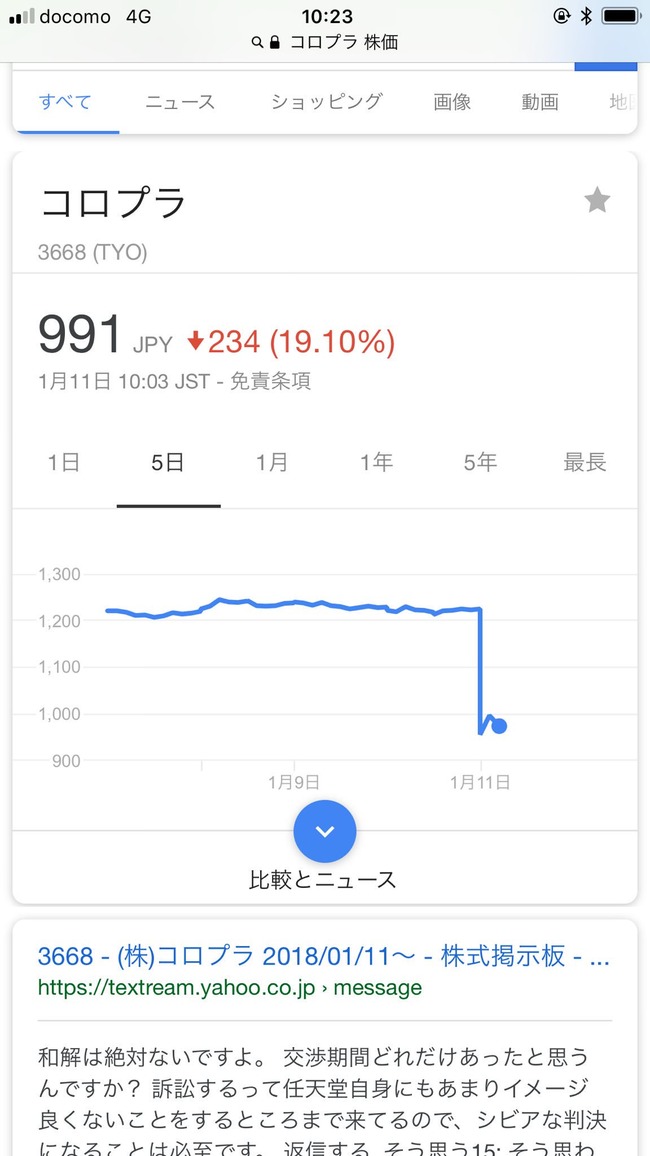Open the 免責条項 disclaimer link

pyautogui.click(x=270, y=381)
